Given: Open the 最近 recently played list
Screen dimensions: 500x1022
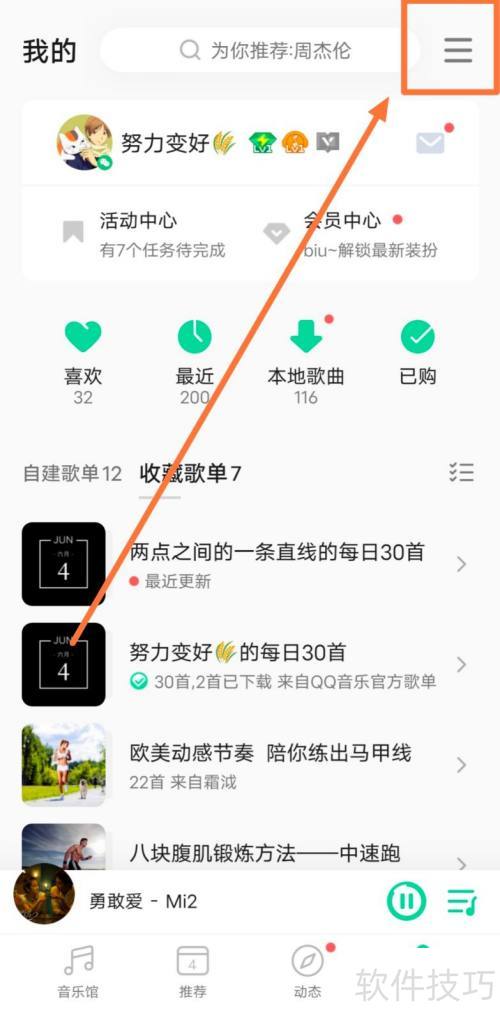Looking at the screenshot, I should pos(194,362).
